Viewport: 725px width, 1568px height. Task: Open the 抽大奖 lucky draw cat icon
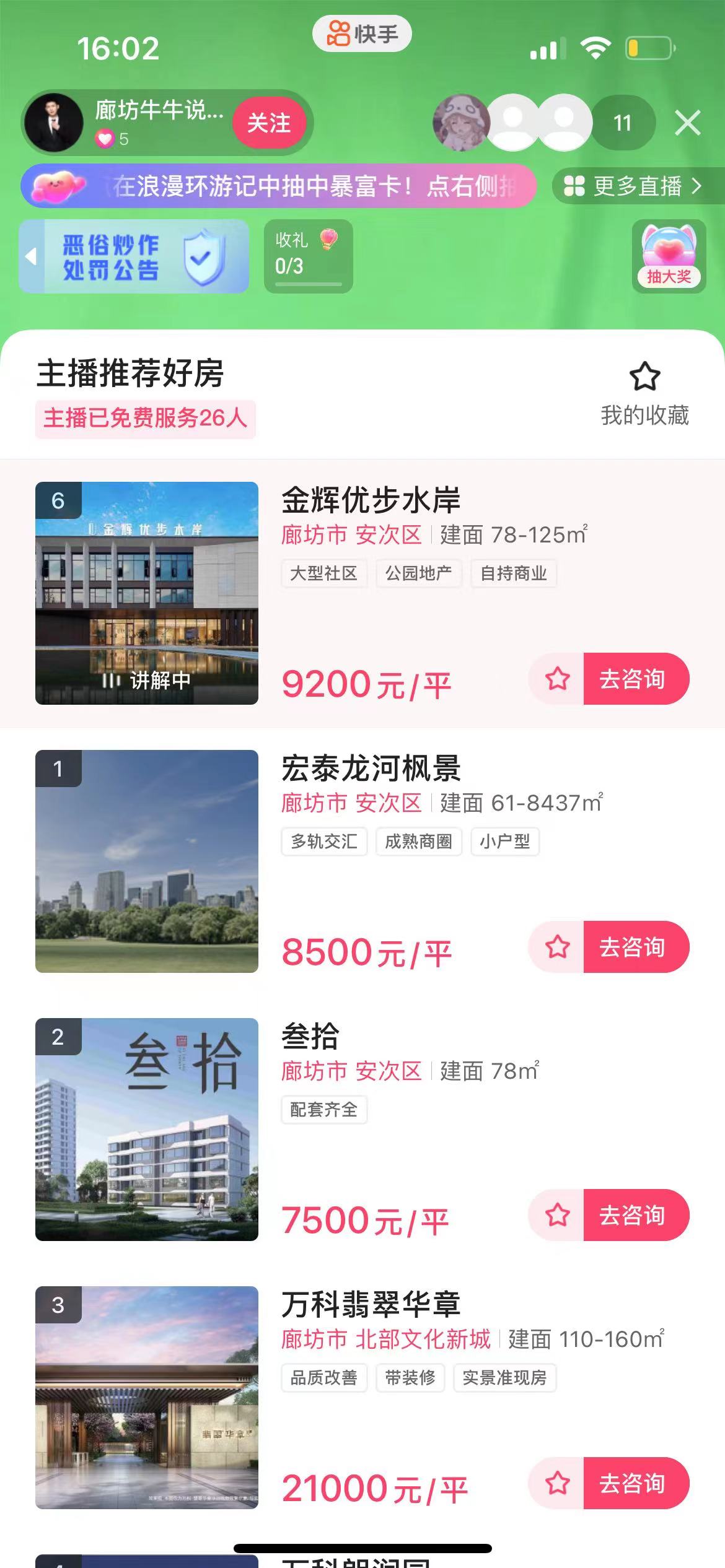click(670, 254)
